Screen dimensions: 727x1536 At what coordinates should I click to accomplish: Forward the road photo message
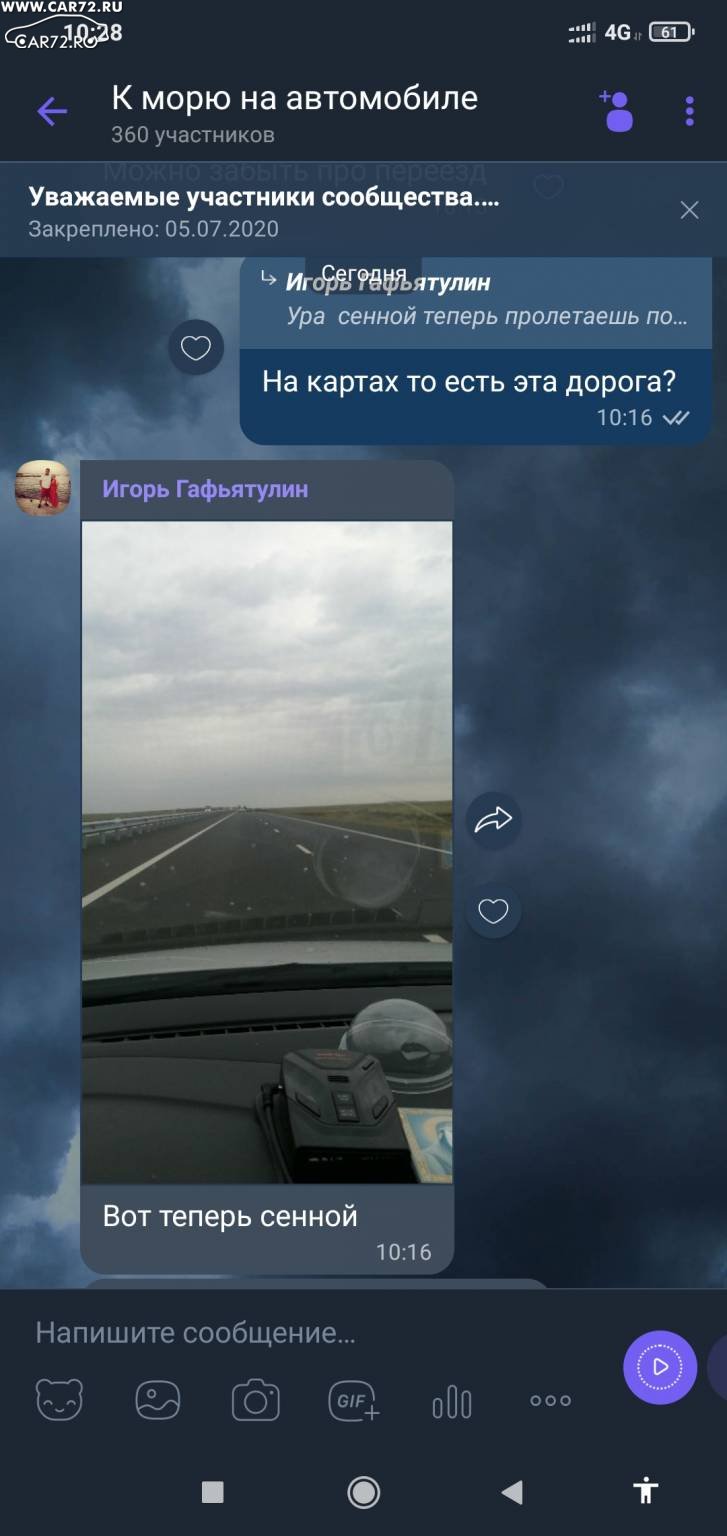[x=493, y=821]
